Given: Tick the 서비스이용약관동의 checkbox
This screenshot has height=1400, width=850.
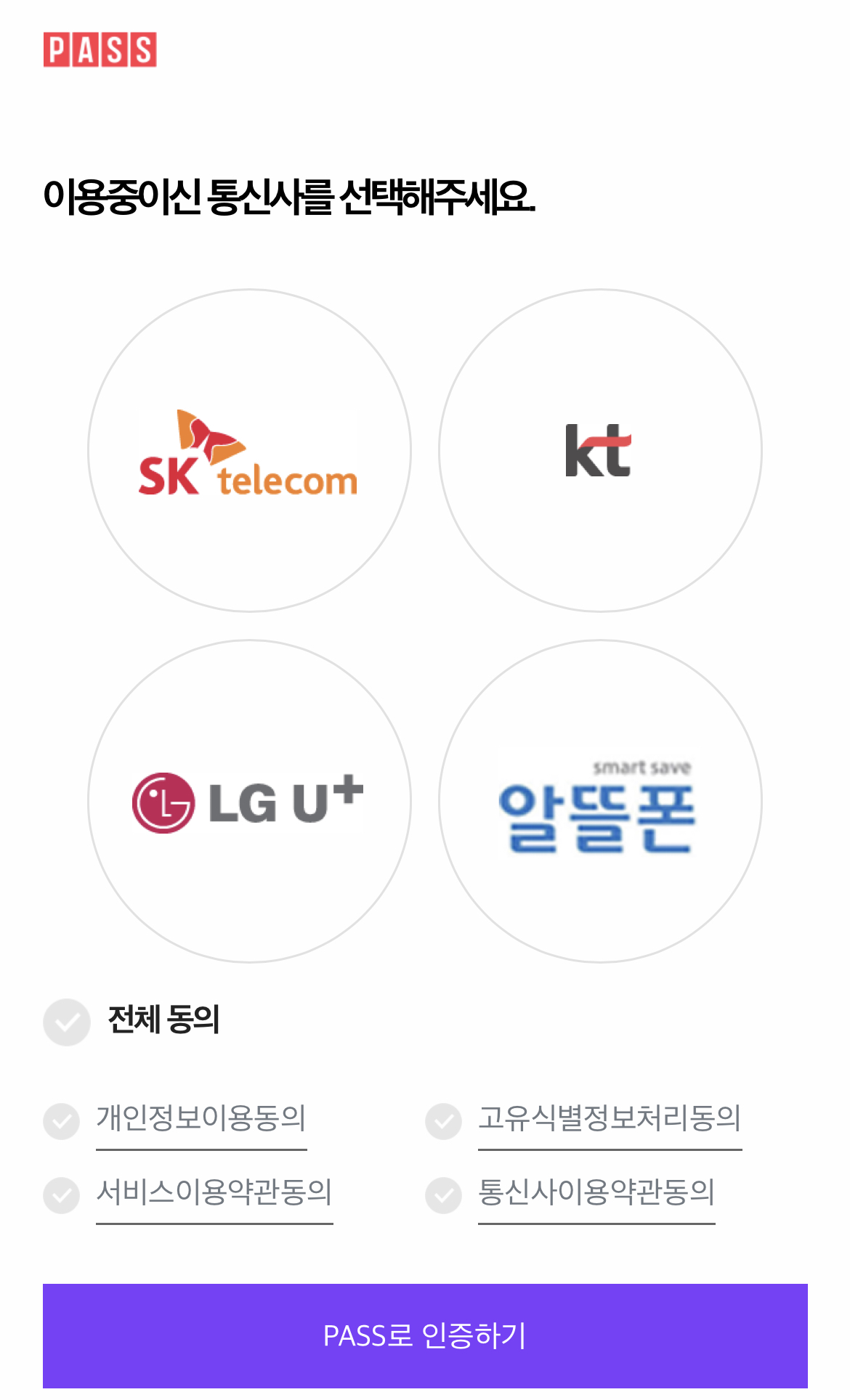Looking at the screenshot, I should [62, 1195].
